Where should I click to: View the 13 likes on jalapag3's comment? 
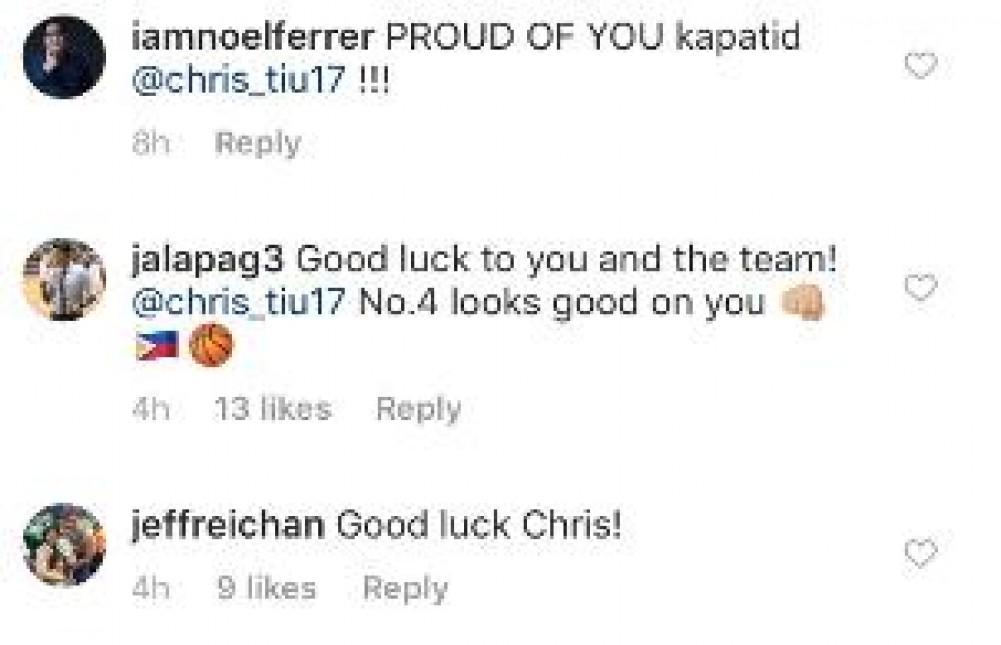(273, 409)
